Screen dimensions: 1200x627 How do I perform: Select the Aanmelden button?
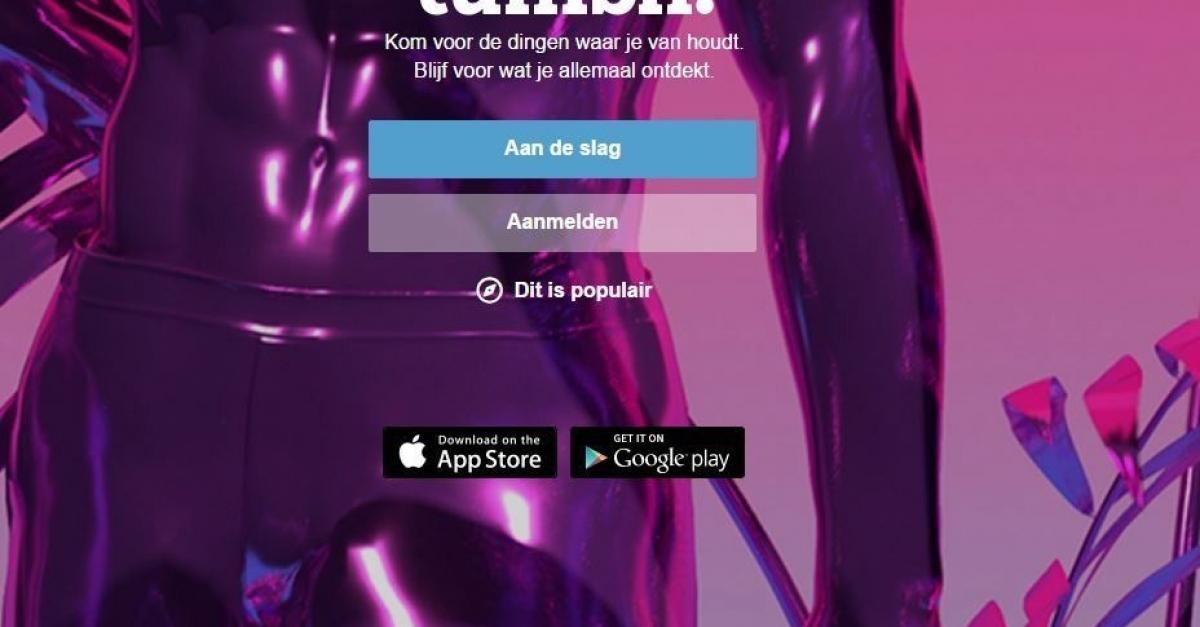(x=562, y=222)
